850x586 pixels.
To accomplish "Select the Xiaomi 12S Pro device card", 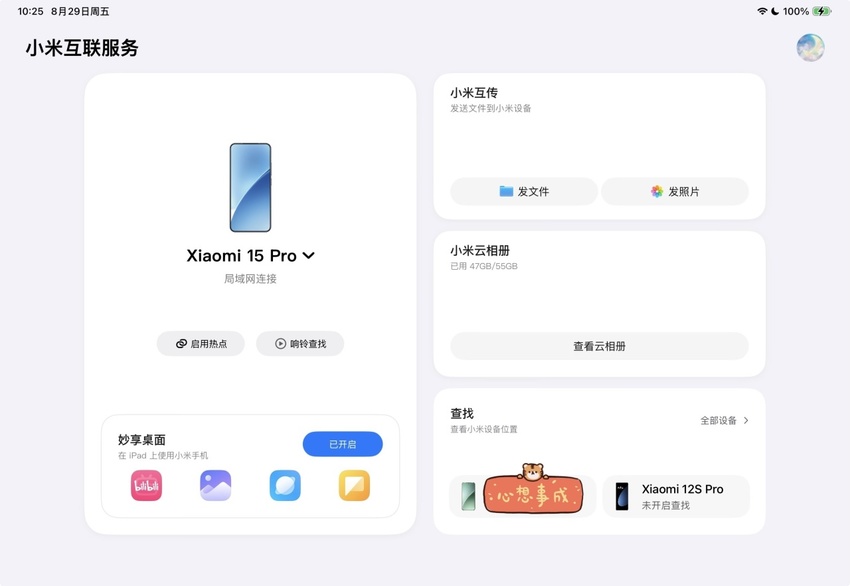I will tap(676, 496).
